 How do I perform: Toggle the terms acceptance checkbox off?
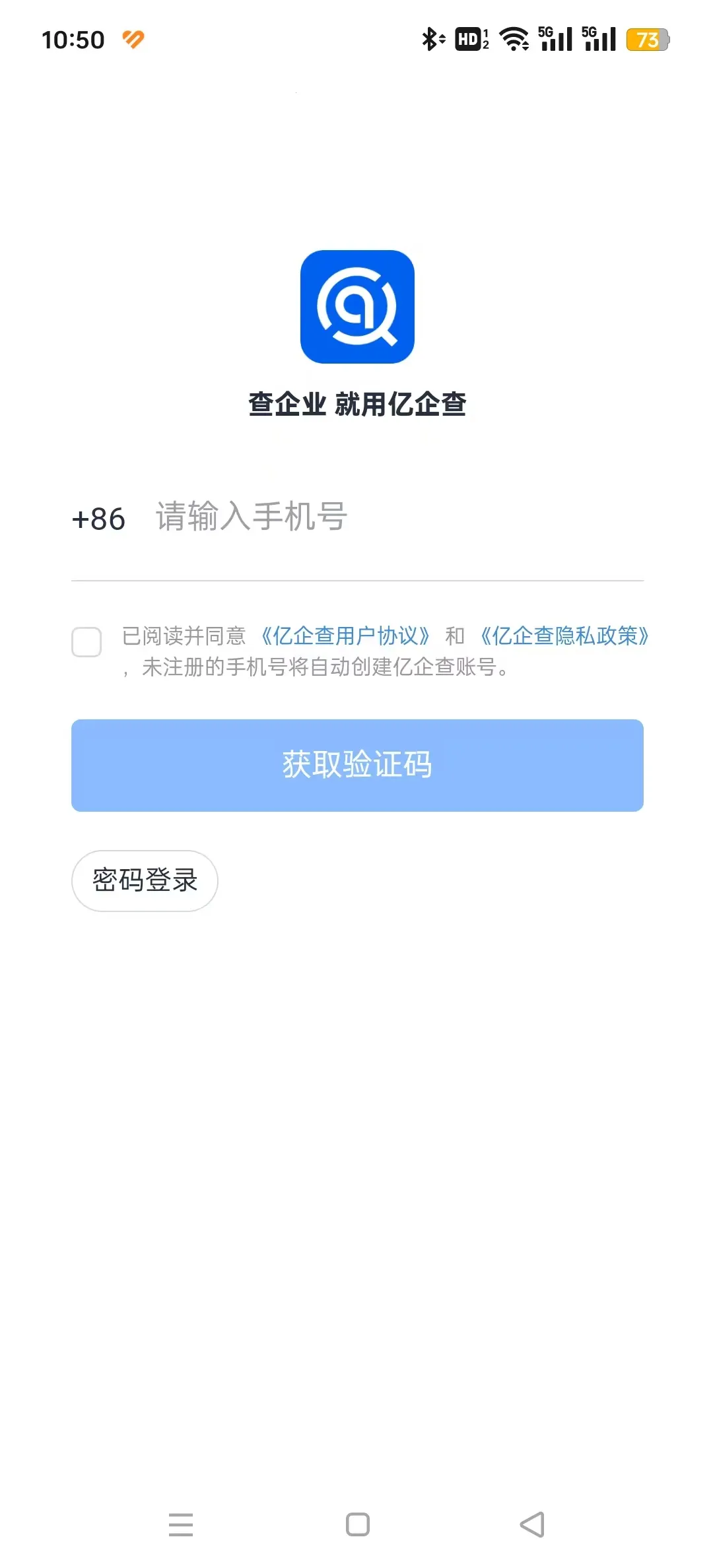pyautogui.click(x=86, y=640)
